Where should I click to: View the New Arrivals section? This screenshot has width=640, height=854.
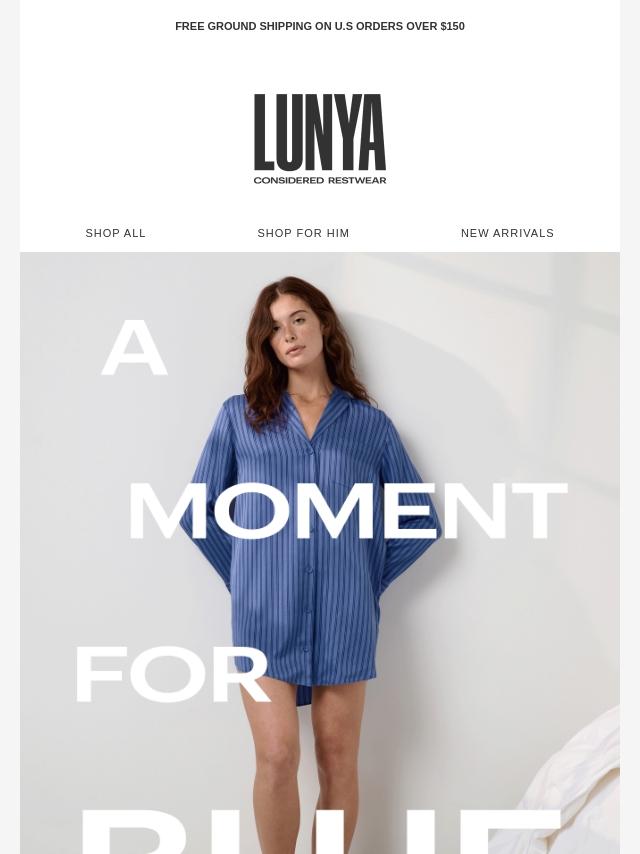507,233
